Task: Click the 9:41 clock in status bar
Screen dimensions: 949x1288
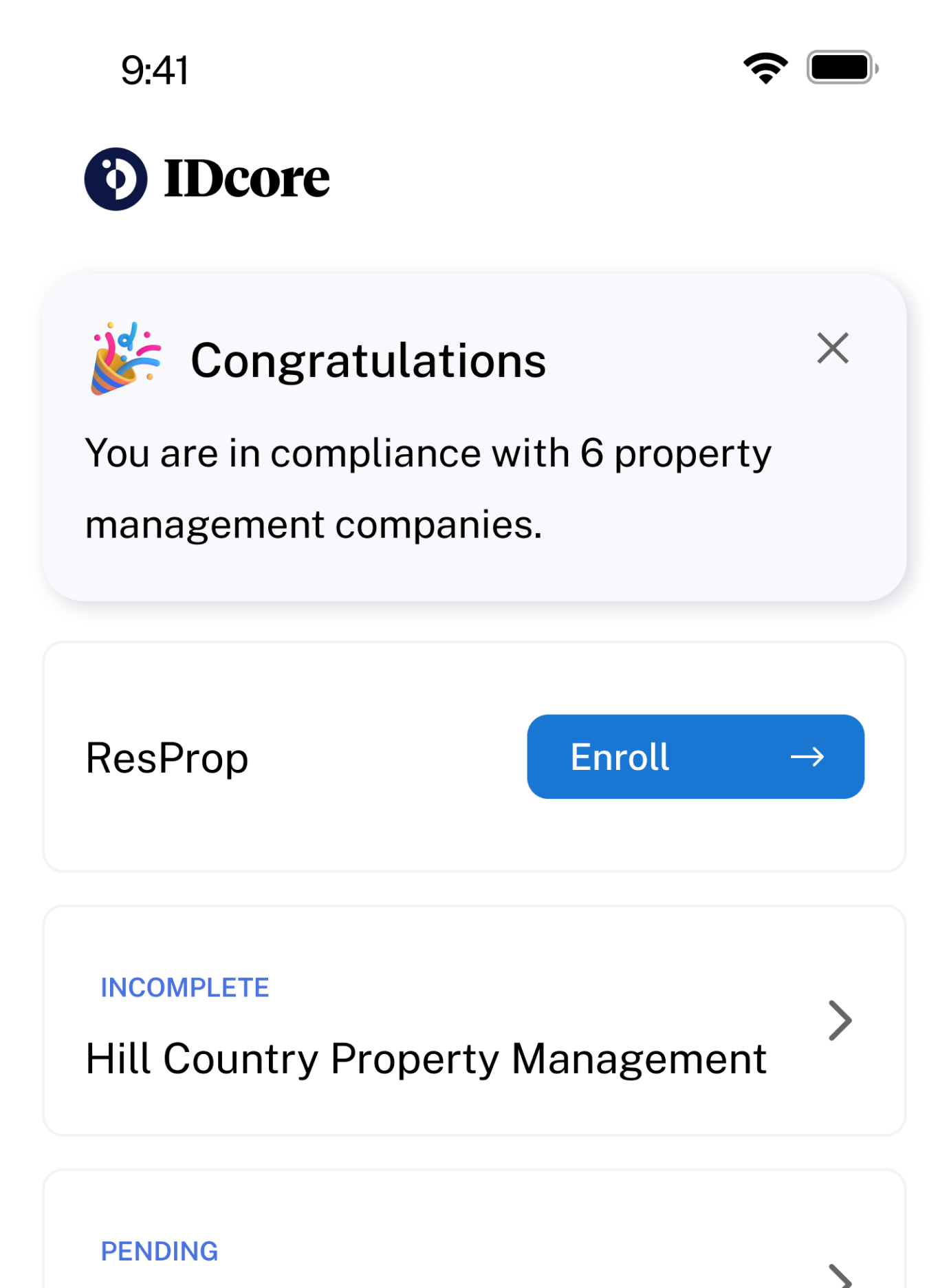Action: (x=154, y=69)
